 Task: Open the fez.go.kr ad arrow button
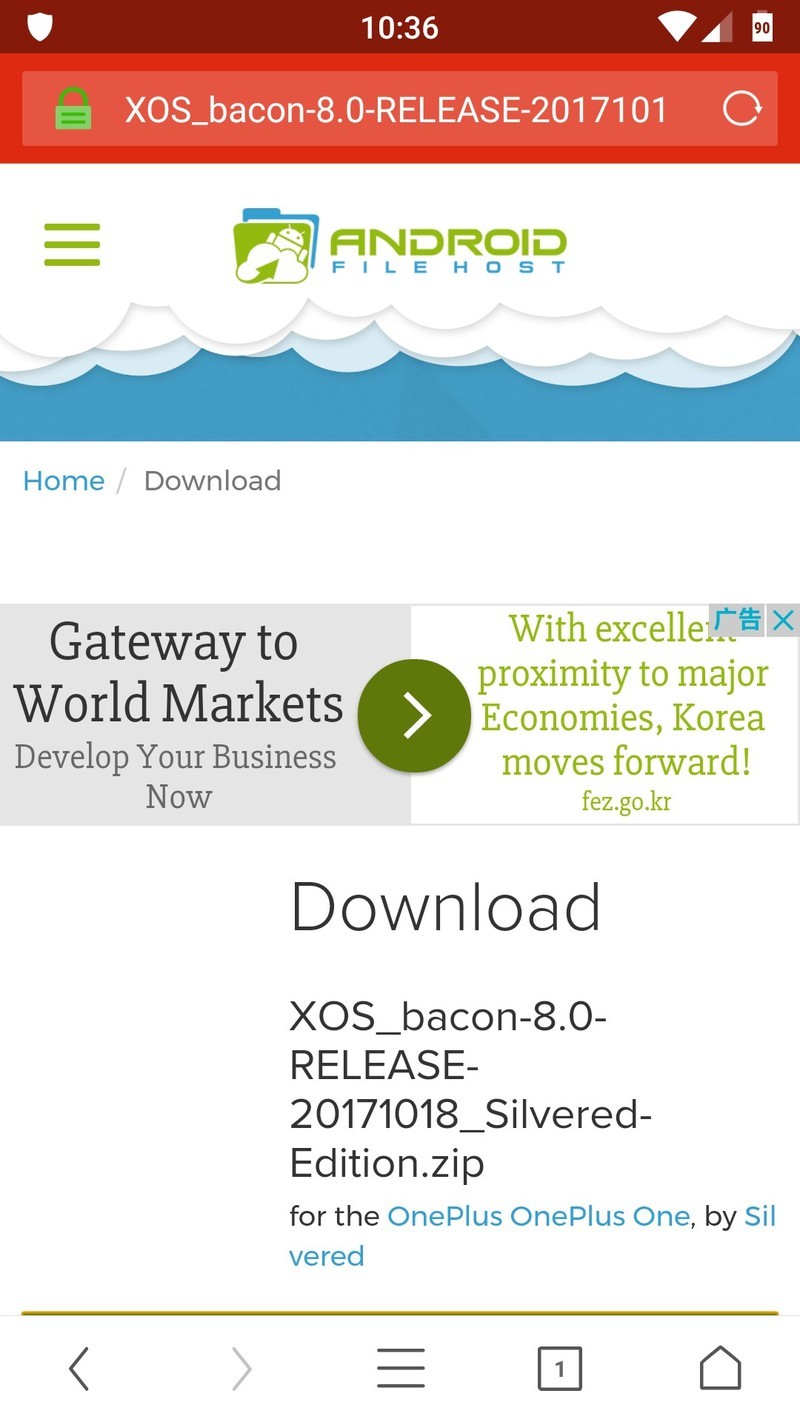[x=414, y=715]
